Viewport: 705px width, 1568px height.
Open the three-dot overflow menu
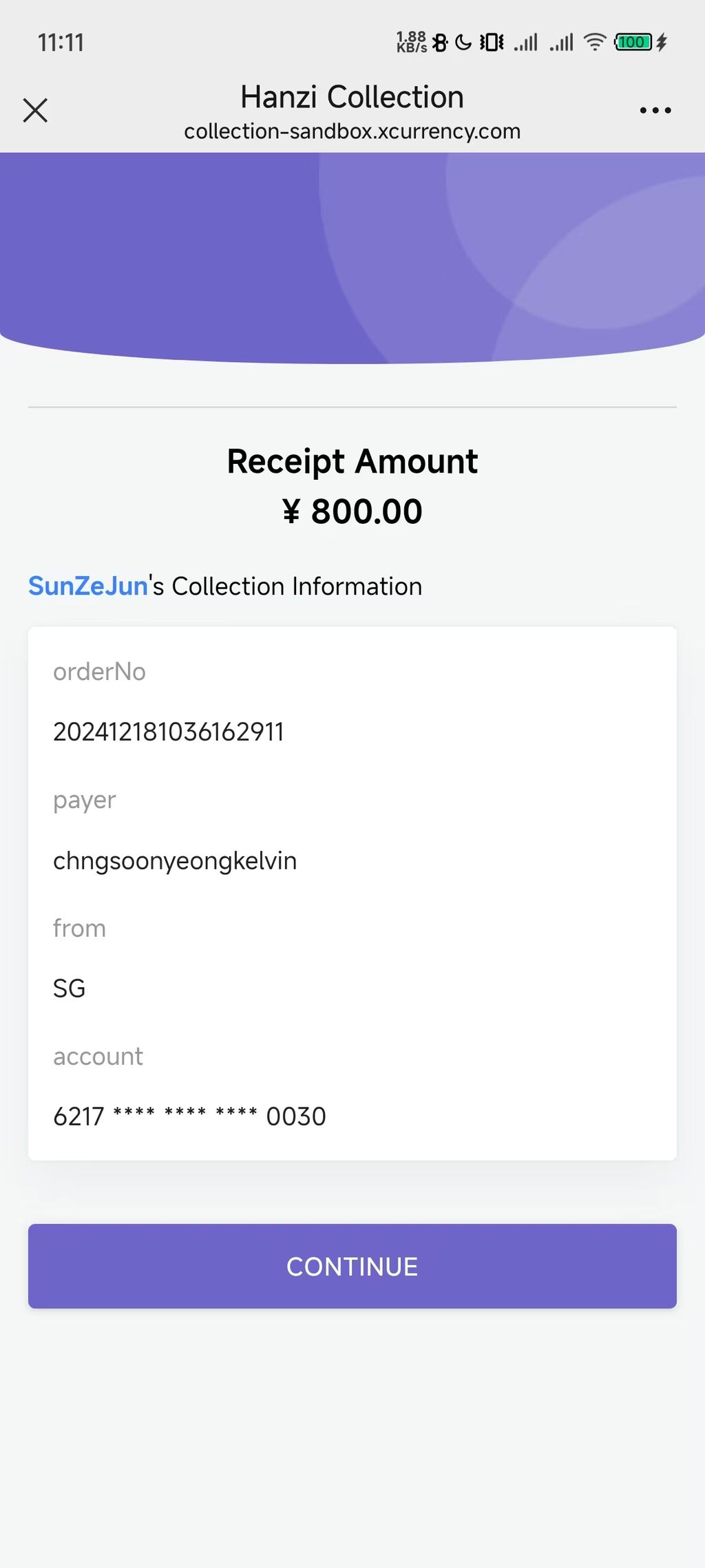click(655, 110)
